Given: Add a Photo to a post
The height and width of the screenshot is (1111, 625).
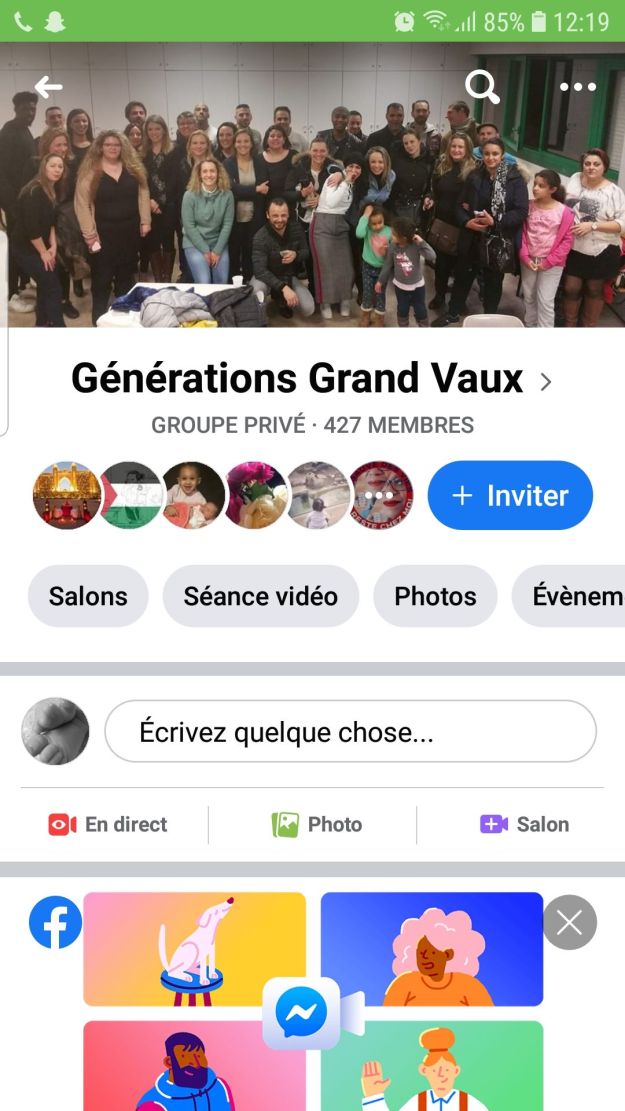Looking at the screenshot, I should click(x=316, y=825).
